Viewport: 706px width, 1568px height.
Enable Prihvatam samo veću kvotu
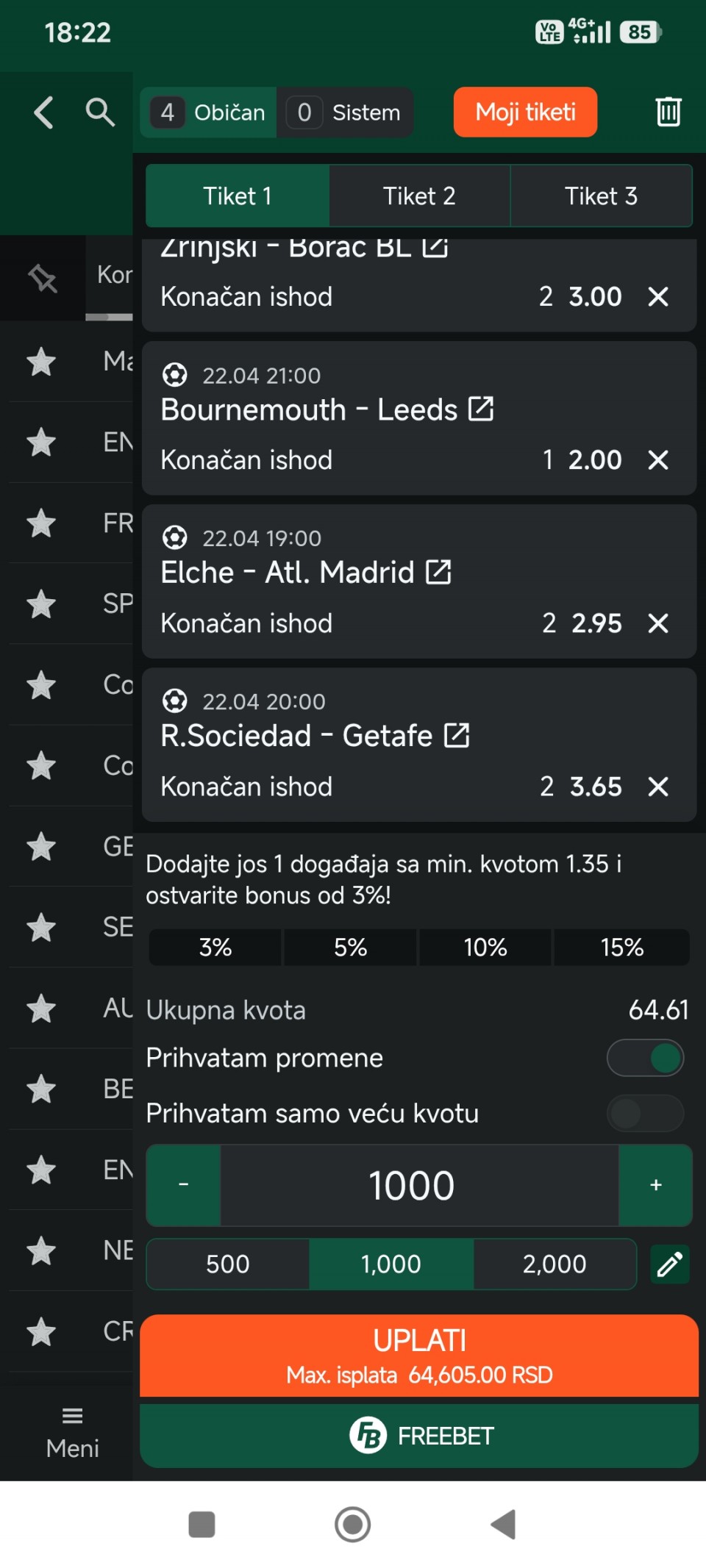pyautogui.click(x=645, y=1114)
